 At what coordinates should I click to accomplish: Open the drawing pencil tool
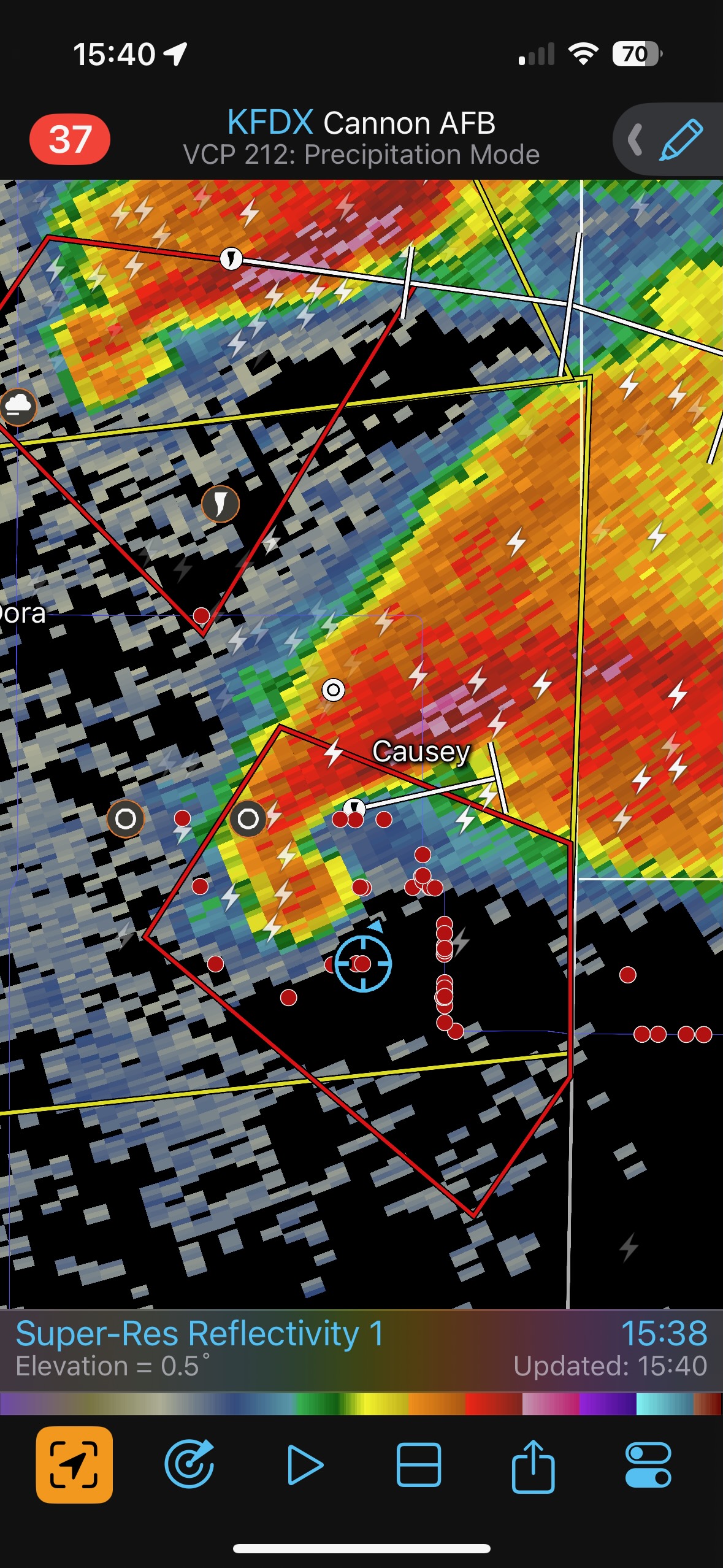click(x=681, y=140)
